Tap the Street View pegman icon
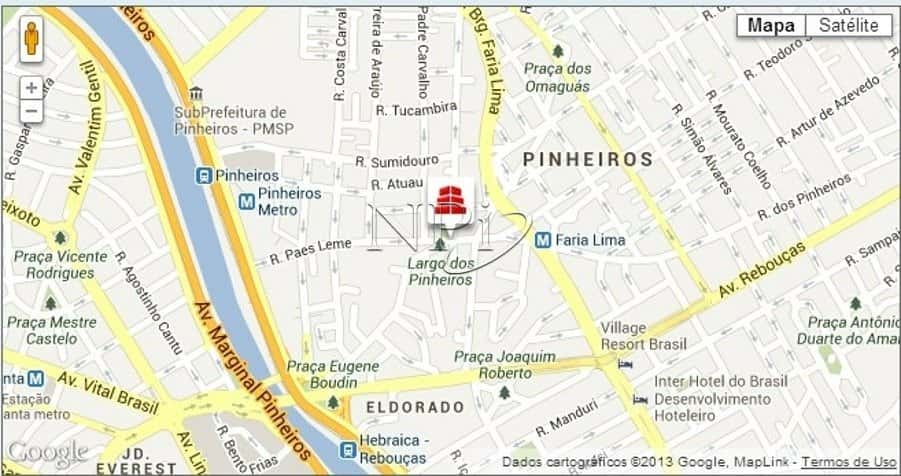This screenshot has height=476, width=901. pos(31,38)
